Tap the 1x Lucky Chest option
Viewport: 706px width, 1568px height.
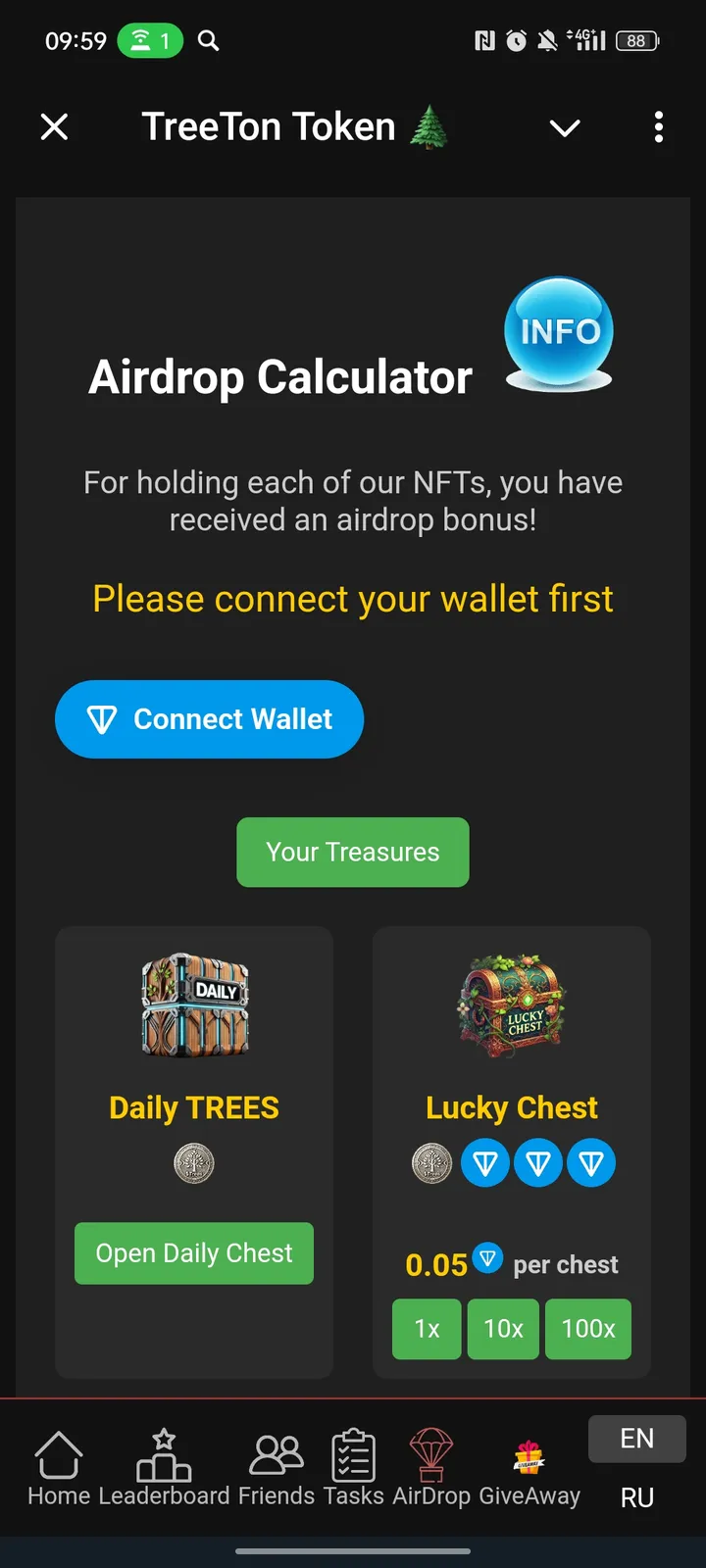coord(426,1329)
